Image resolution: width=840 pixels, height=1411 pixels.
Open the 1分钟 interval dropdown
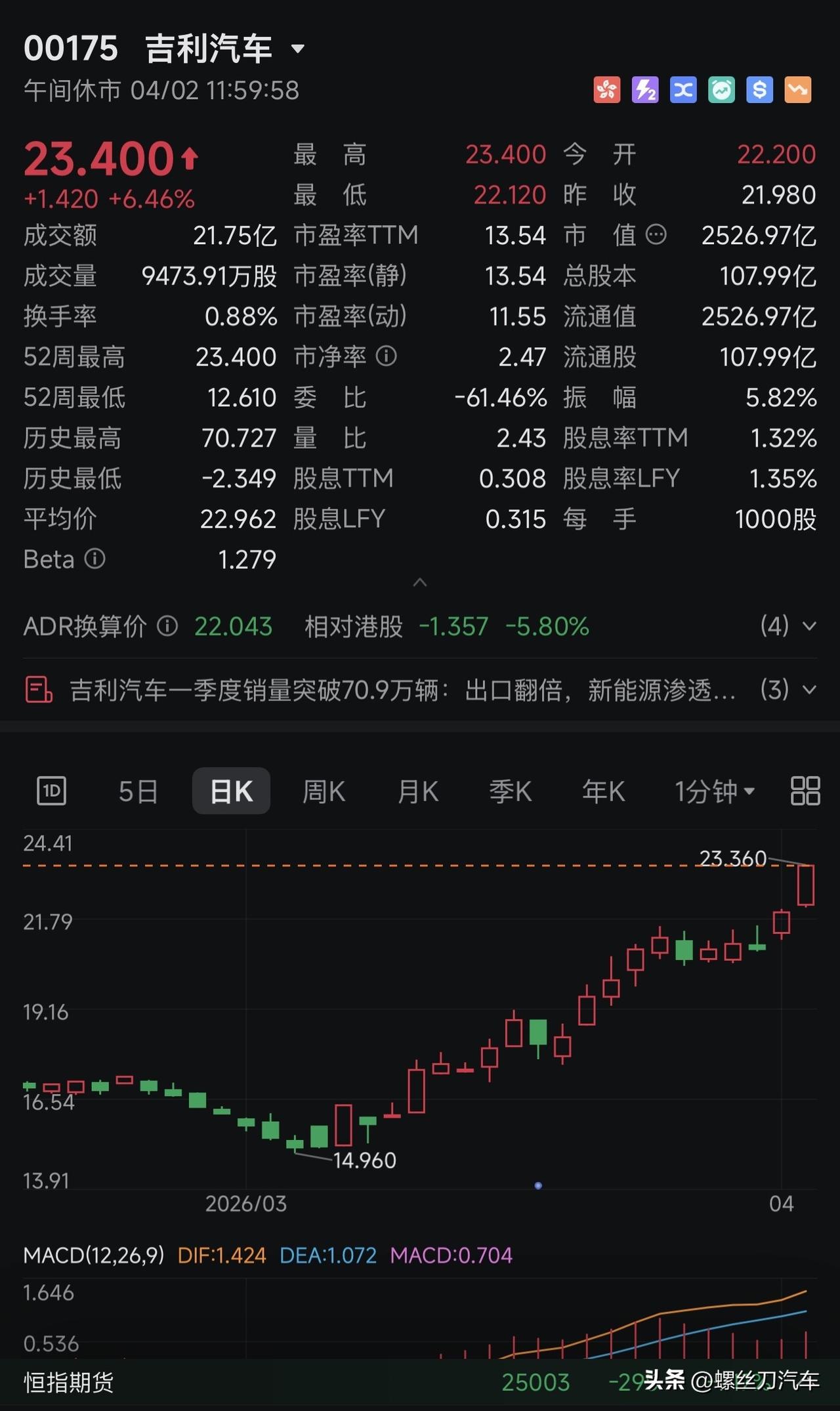pos(714,791)
